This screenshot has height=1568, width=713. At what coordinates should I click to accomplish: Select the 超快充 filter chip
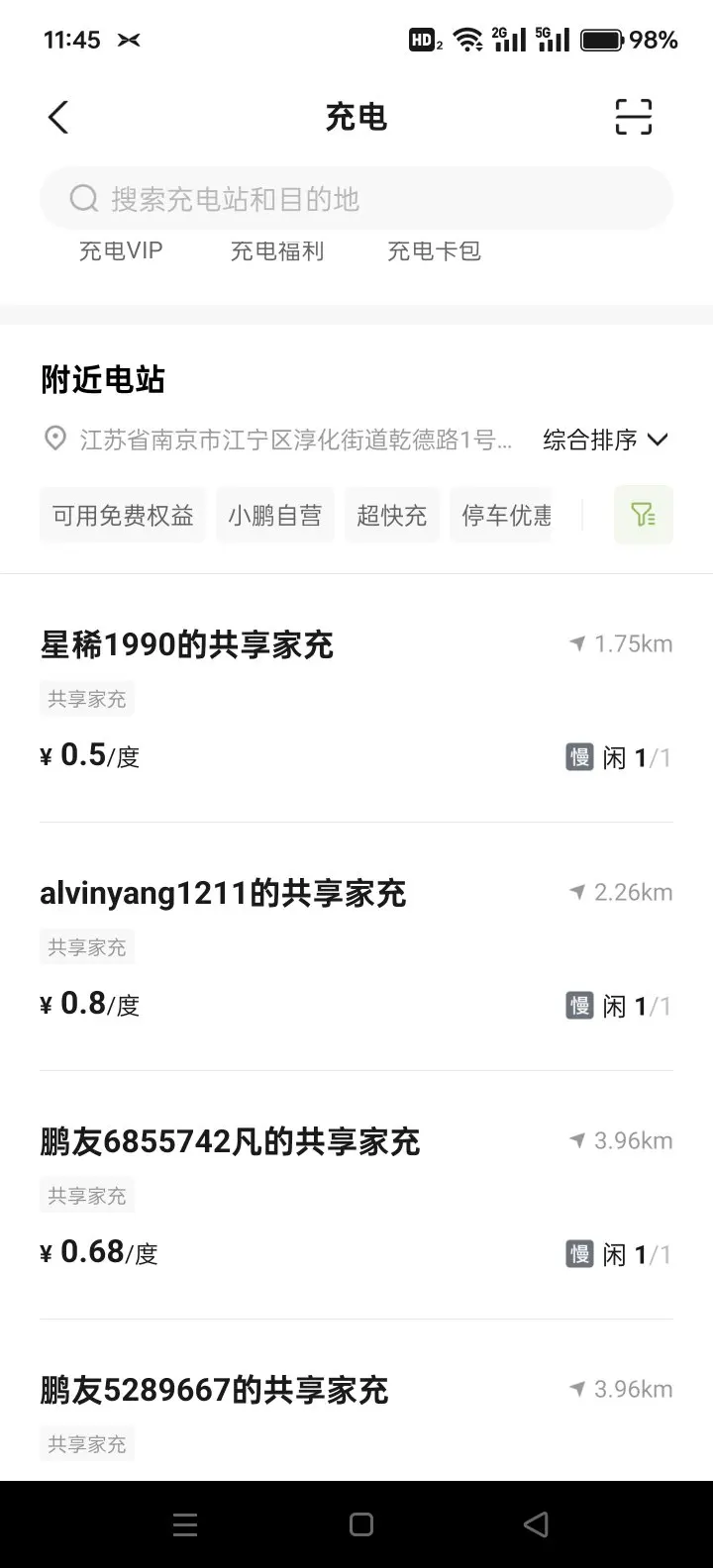coord(392,515)
